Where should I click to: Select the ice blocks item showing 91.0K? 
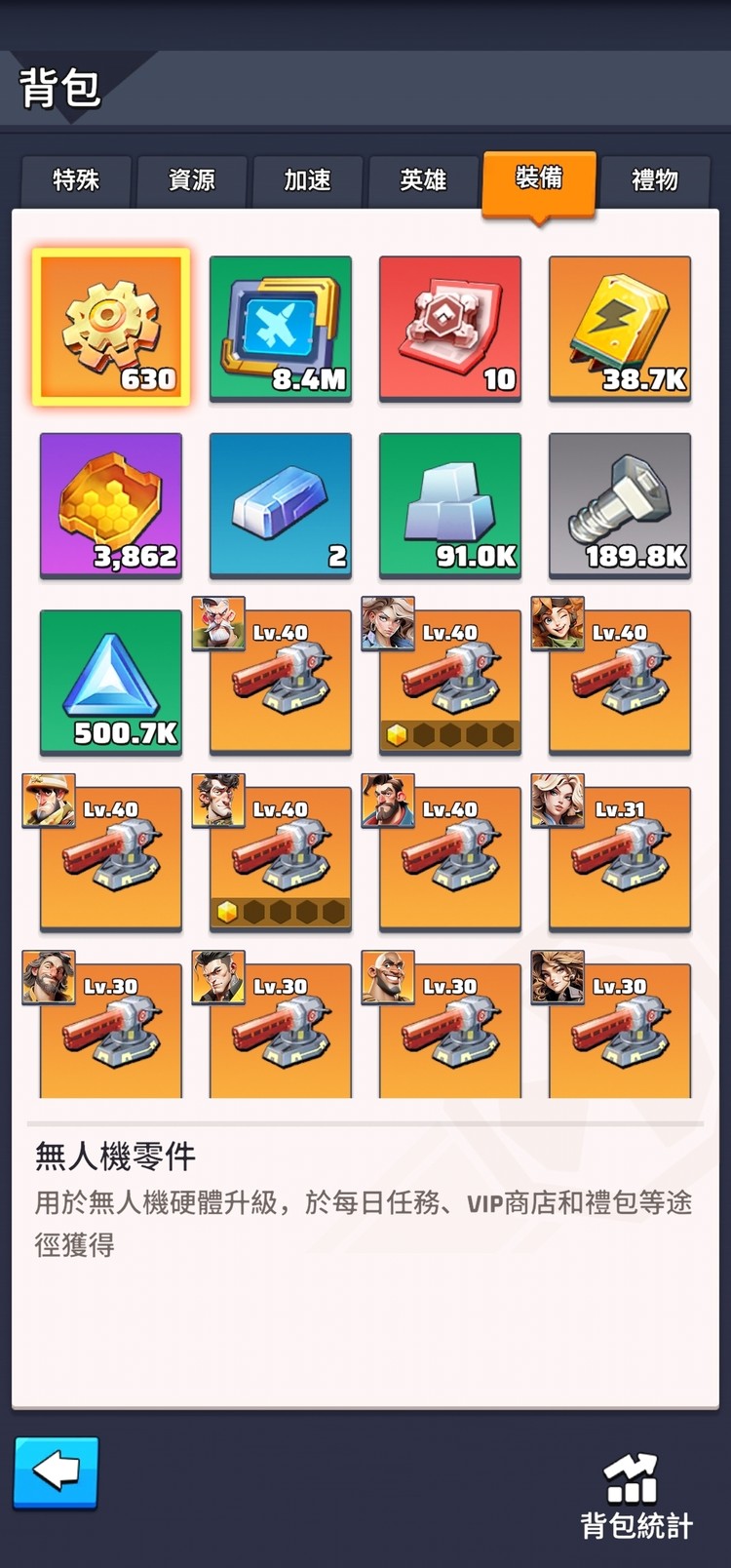click(450, 504)
